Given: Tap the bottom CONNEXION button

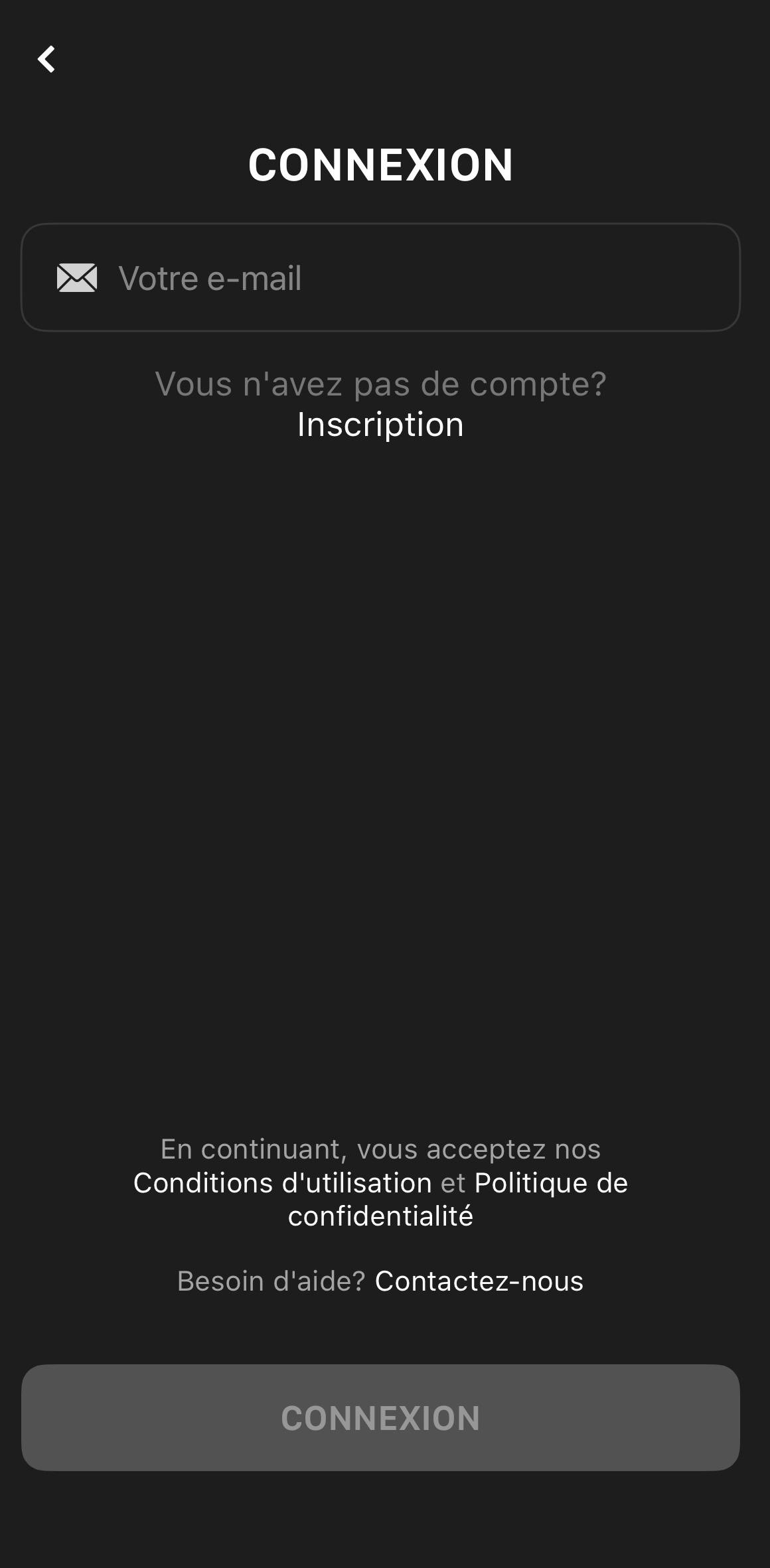Looking at the screenshot, I should tap(380, 1418).
